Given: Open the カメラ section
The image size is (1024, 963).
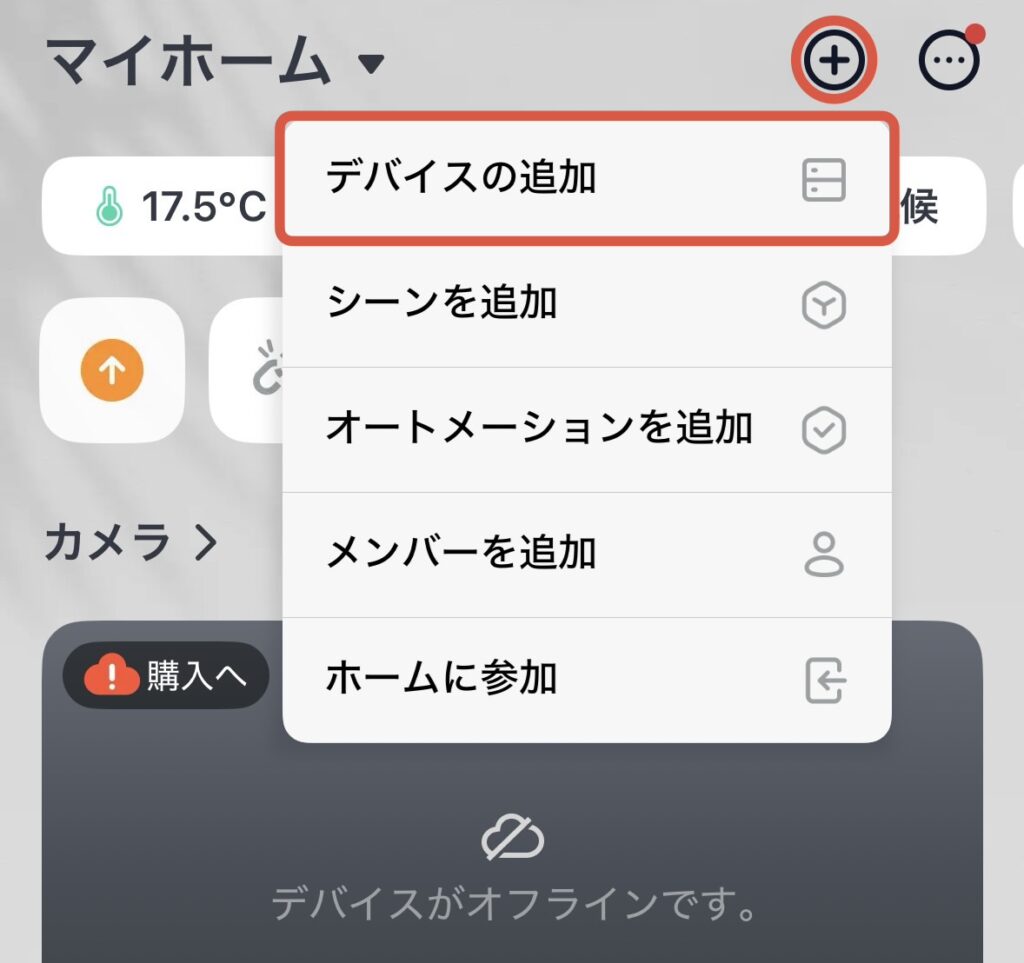Looking at the screenshot, I should point(131,544).
